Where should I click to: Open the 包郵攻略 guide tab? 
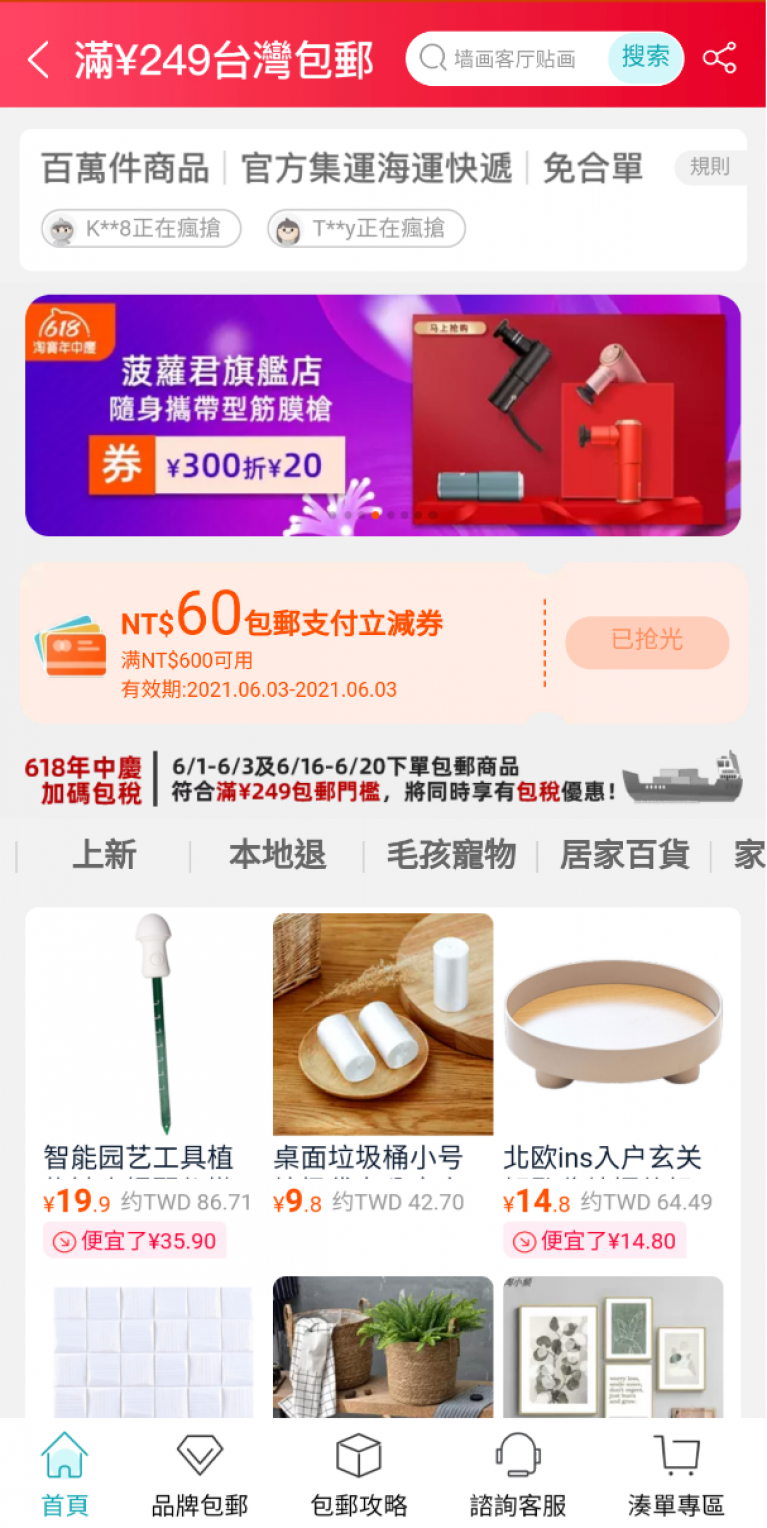pos(359,1474)
